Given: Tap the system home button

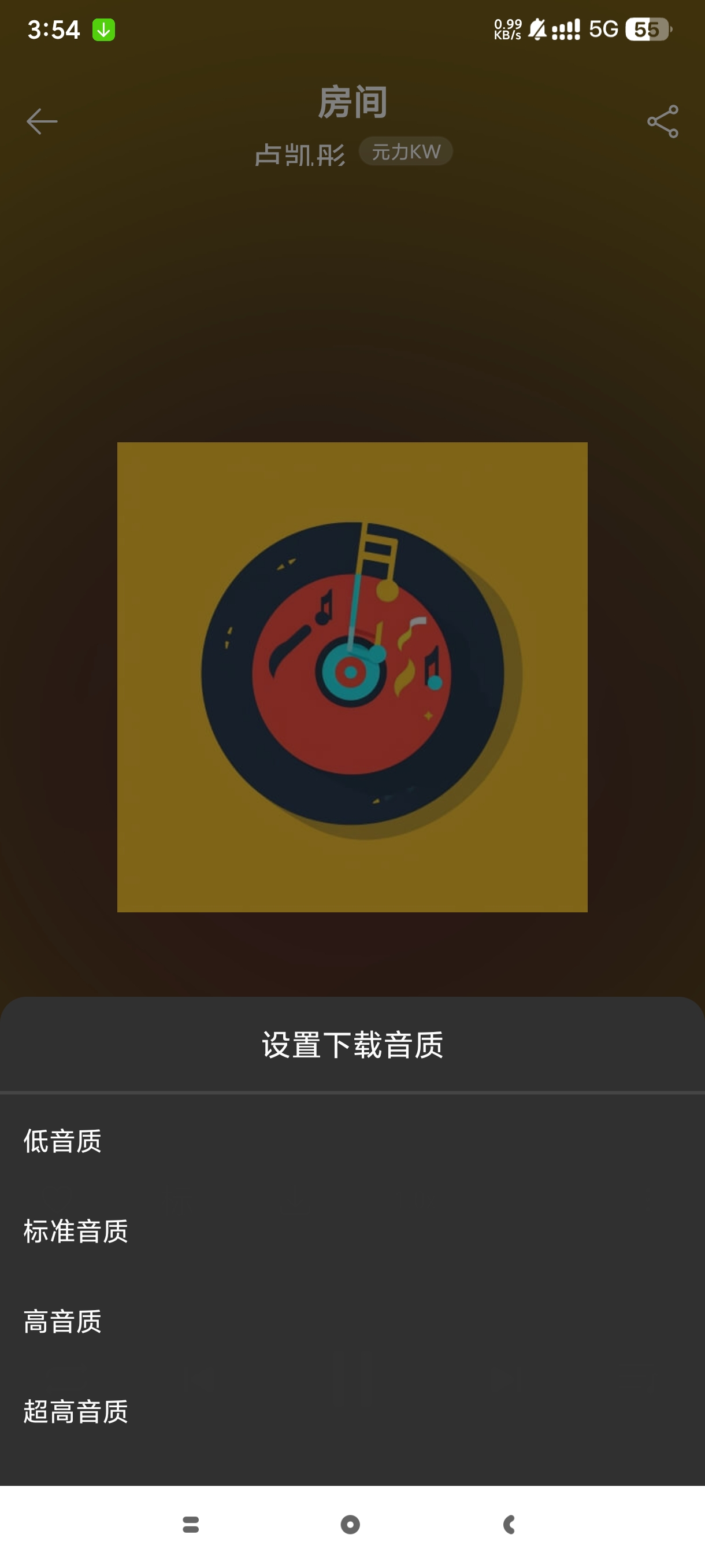Looking at the screenshot, I should click(x=350, y=1524).
